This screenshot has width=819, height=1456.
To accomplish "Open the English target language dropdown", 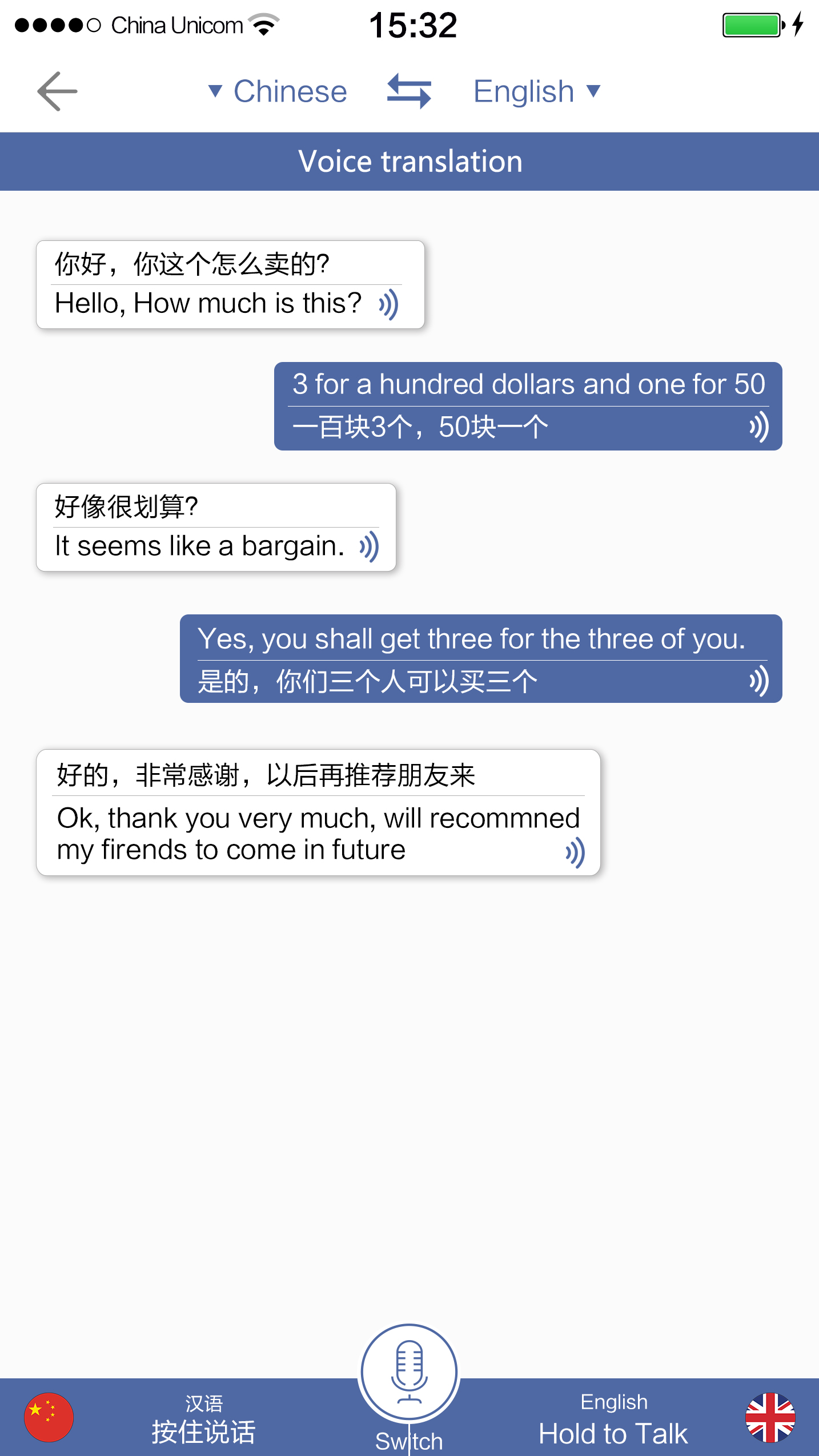I will click(x=537, y=91).
